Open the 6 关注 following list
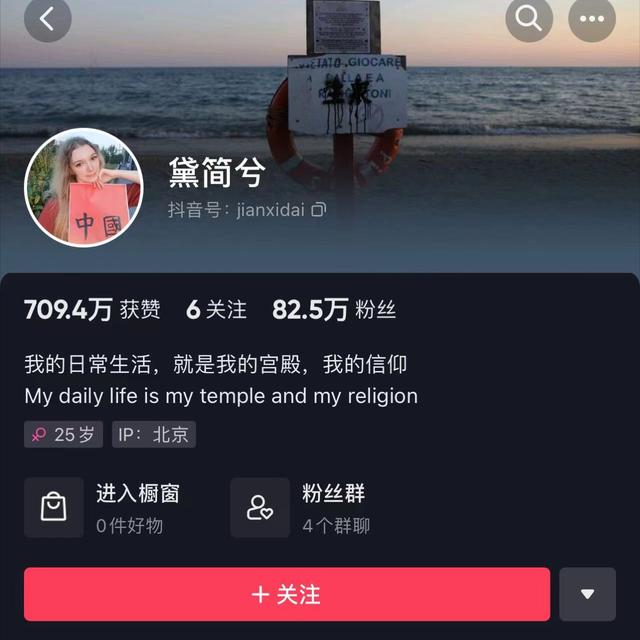 point(216,310)
